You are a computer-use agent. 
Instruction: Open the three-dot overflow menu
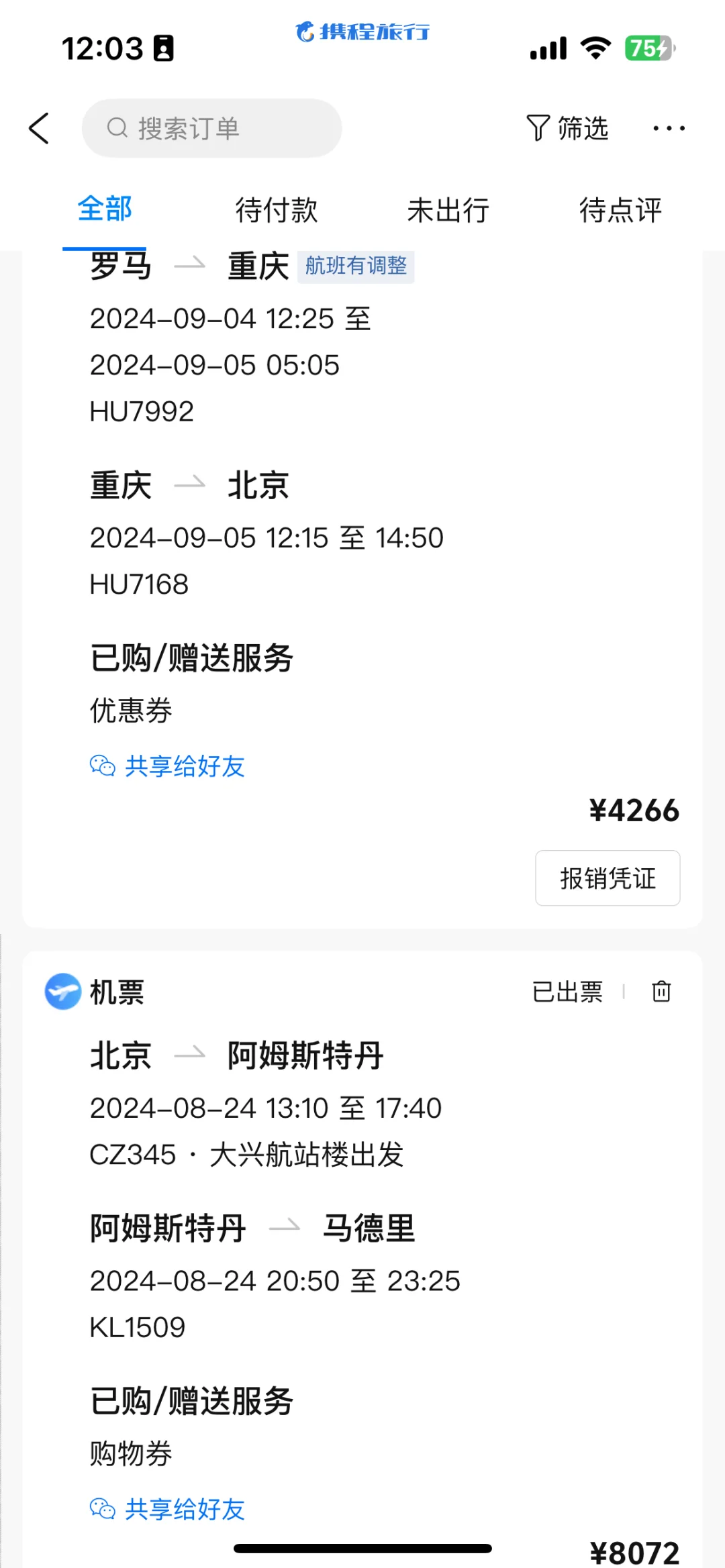pyautogui.click(x=669, y=128)
